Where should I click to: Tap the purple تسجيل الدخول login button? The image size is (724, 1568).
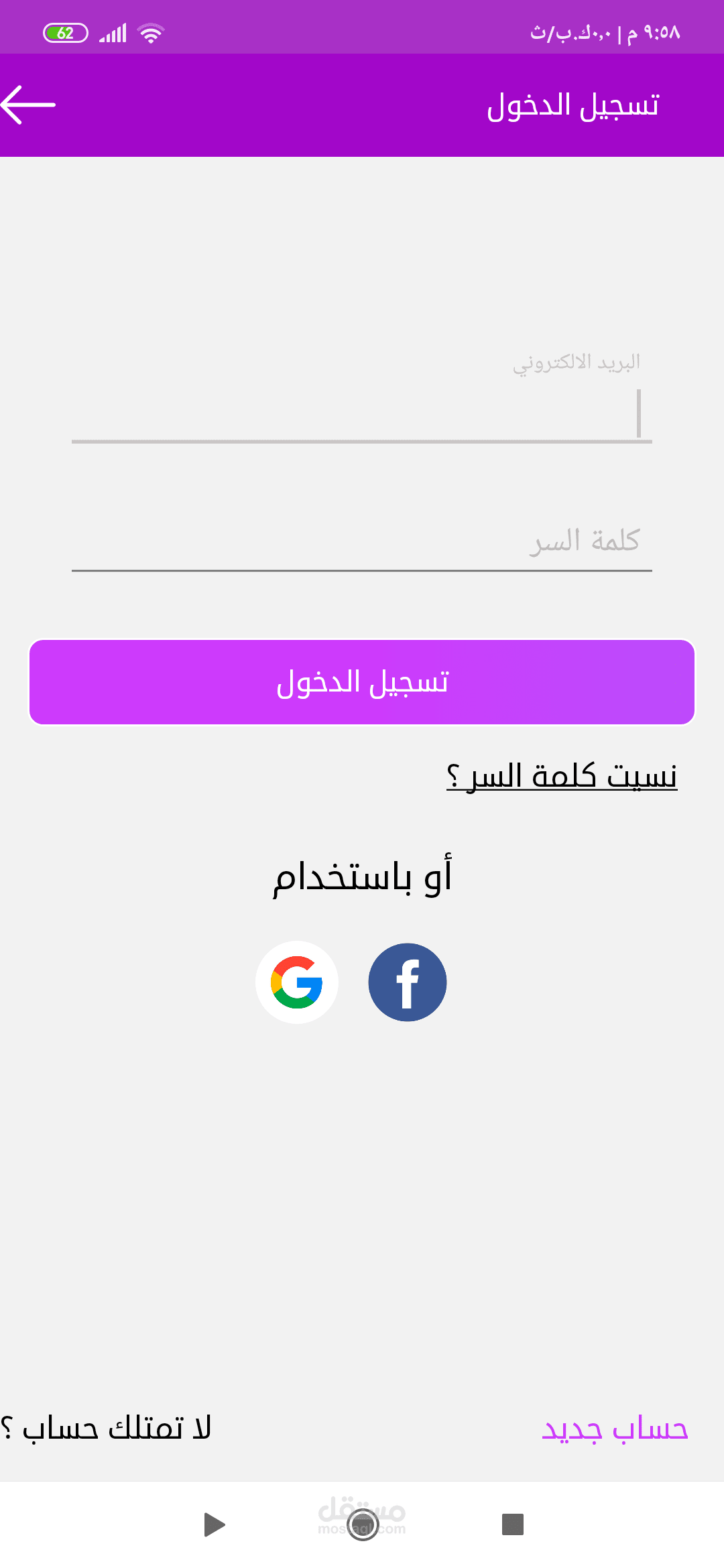pos(362,682)
